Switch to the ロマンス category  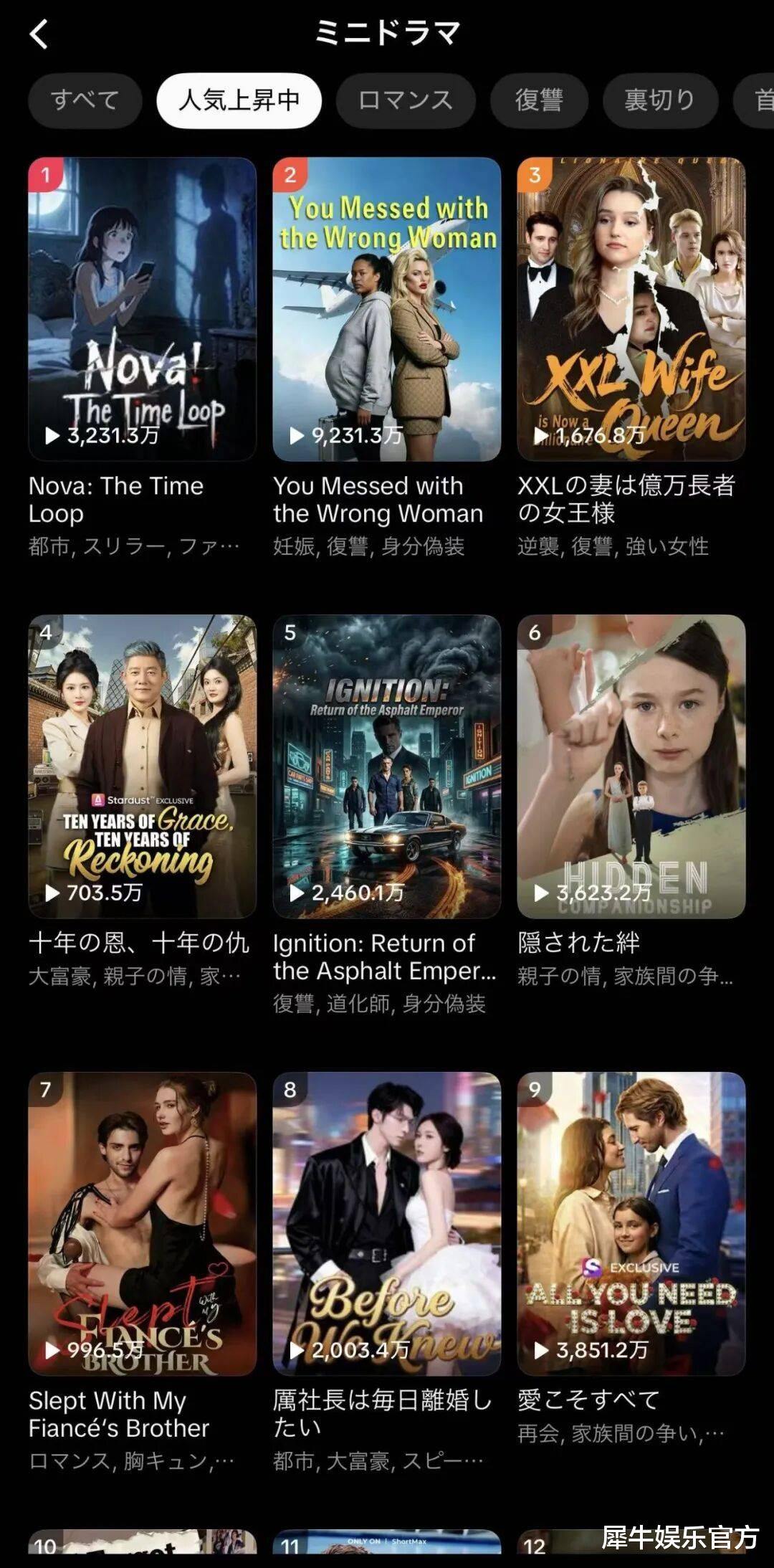pyautogui.click(x=406, y=100)
